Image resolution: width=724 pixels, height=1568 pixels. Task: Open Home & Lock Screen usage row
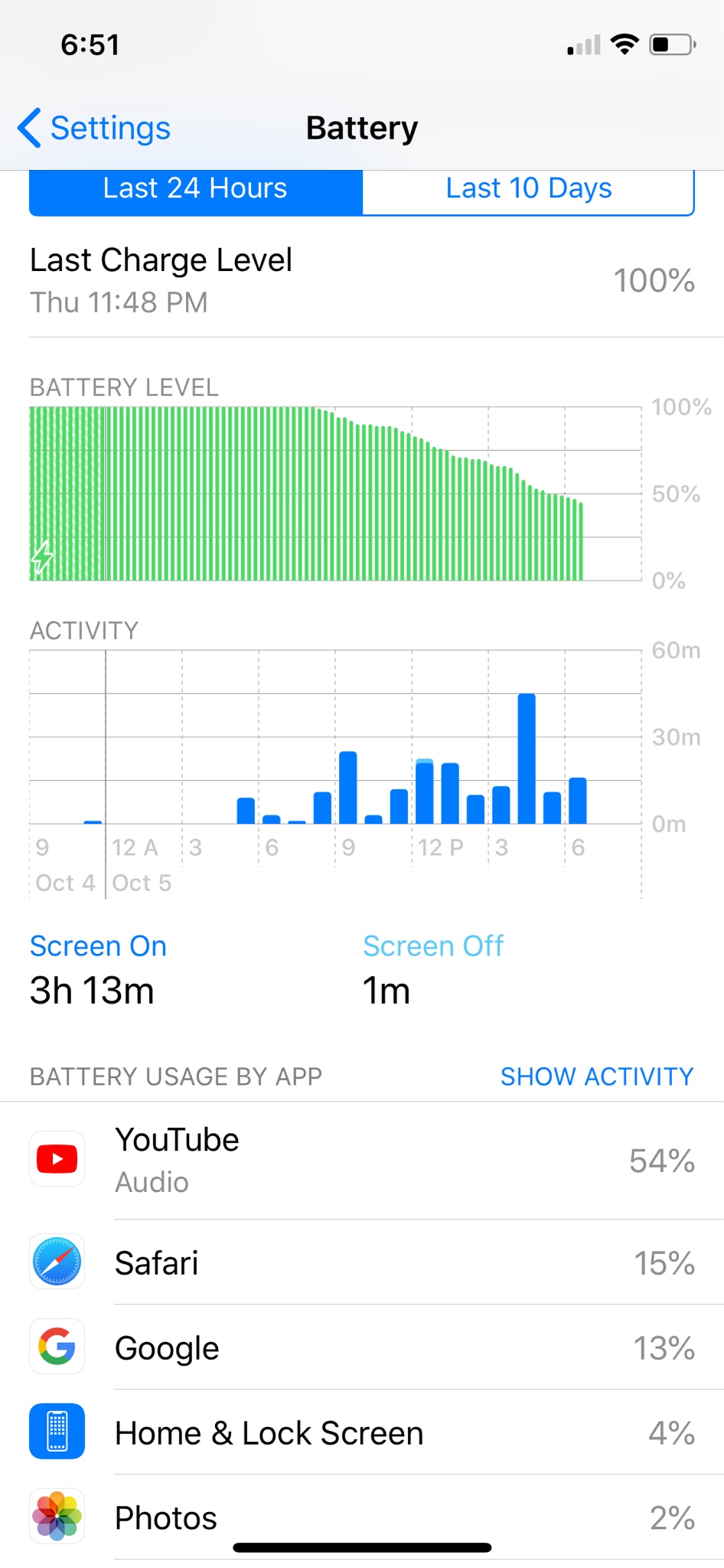(x=362, y=1432)
